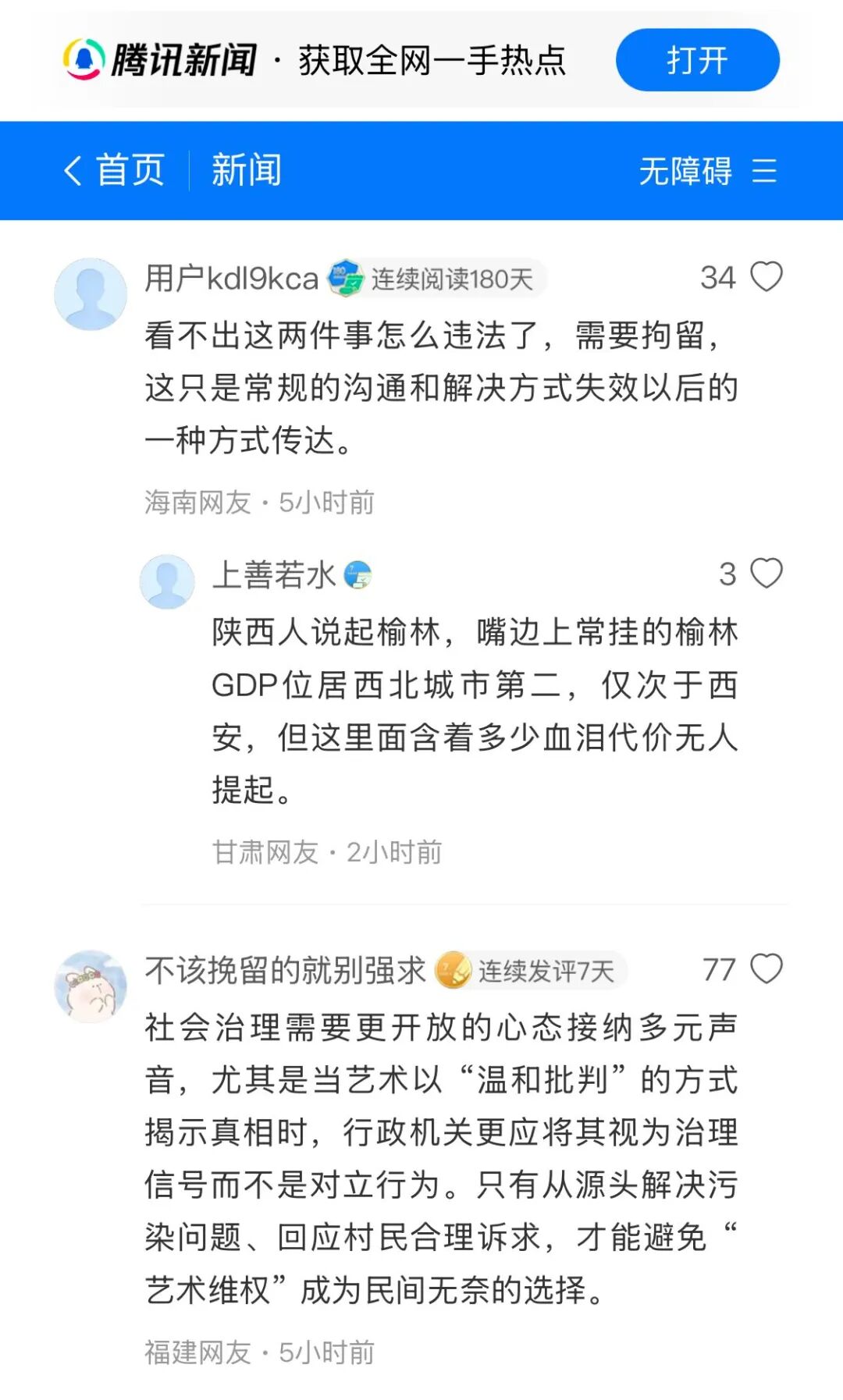Open the avatar of 不该挽留的就别强求
Image resolution: width=843 pixels, height=1400 pixels.
point(91,986)
